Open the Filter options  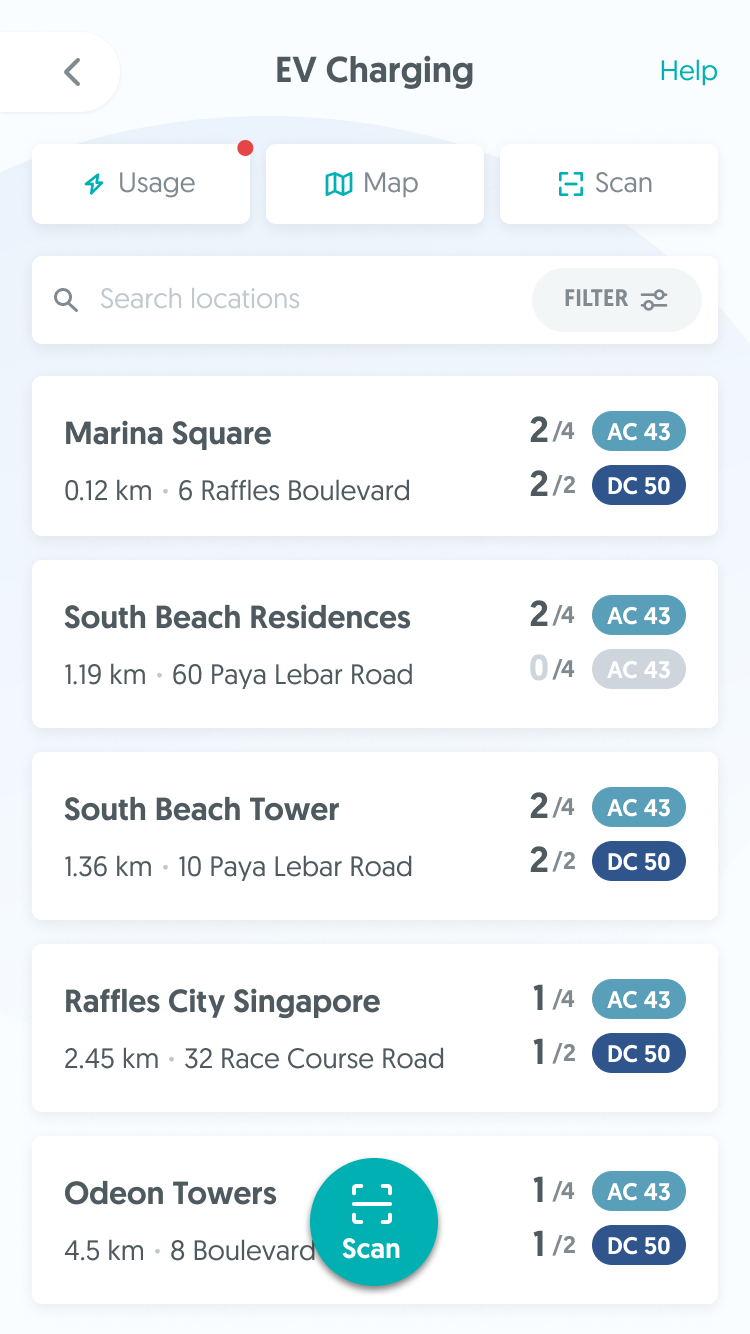pos(617,299)
